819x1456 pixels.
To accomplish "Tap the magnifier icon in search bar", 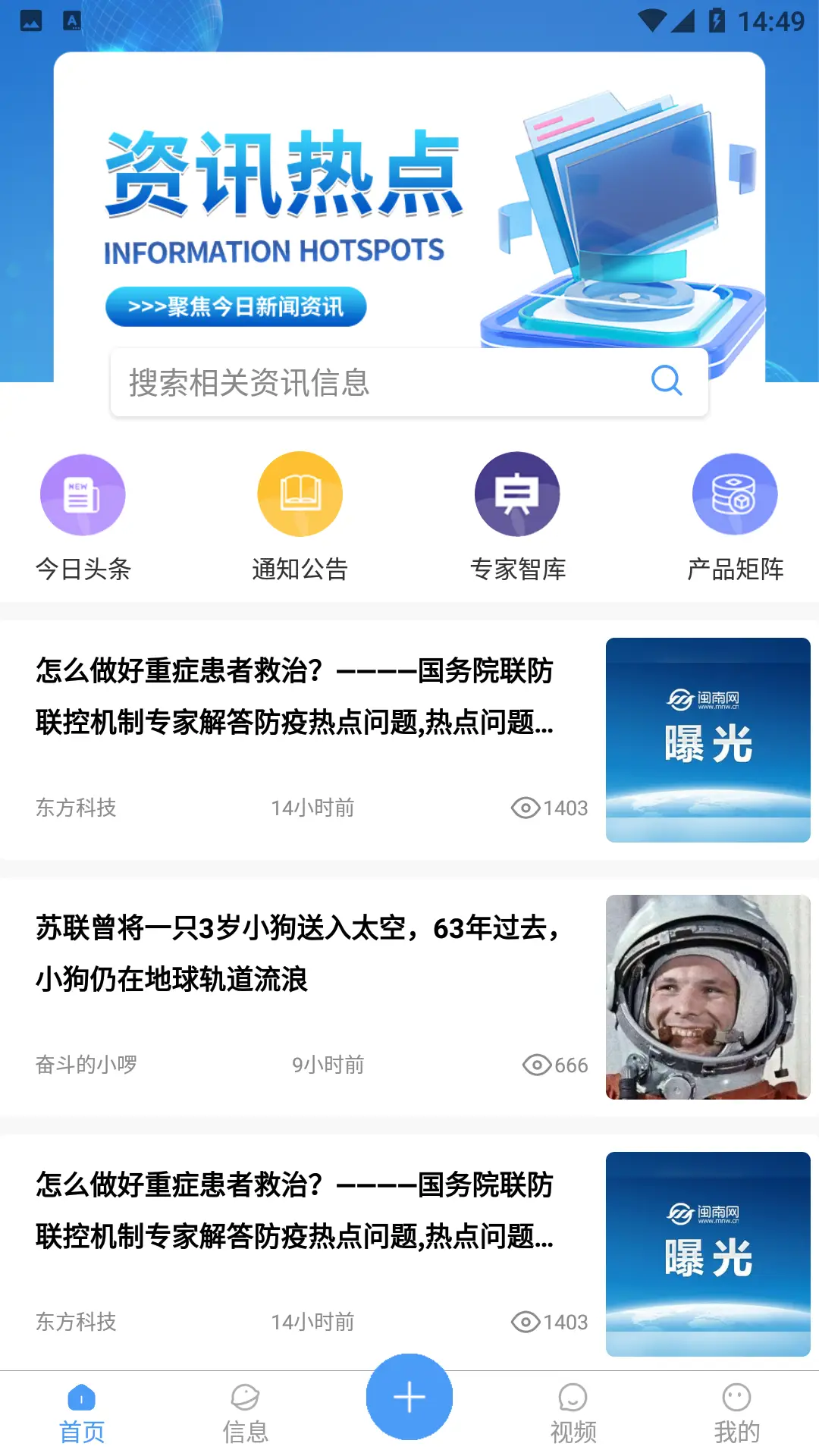I will 667,381.
